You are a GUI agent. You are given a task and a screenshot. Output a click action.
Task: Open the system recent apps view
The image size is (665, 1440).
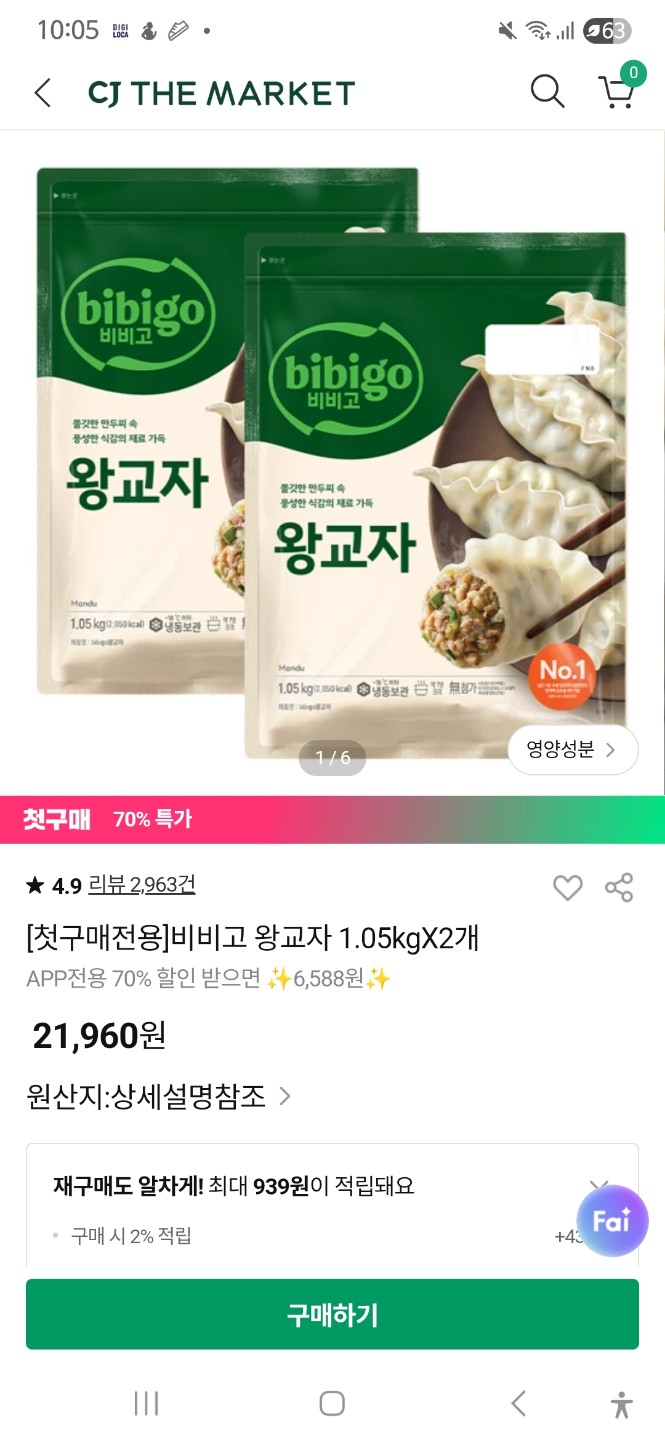coord(146,1403)
